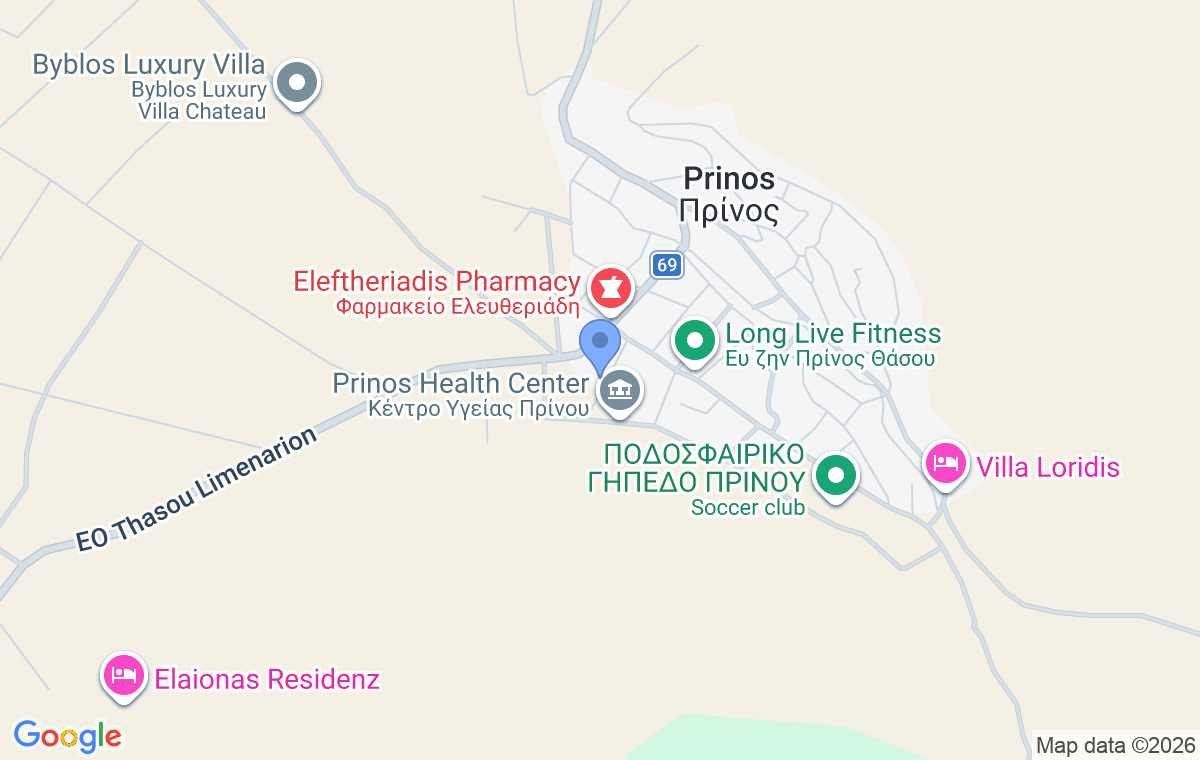Open the Byblos Luxury Villa map pin

point(296,84)
